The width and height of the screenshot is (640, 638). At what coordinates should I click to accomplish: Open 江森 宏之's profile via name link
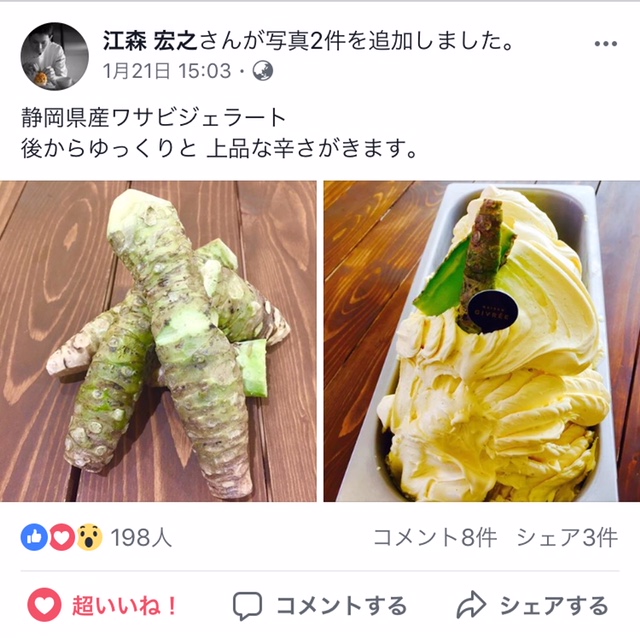150,42
